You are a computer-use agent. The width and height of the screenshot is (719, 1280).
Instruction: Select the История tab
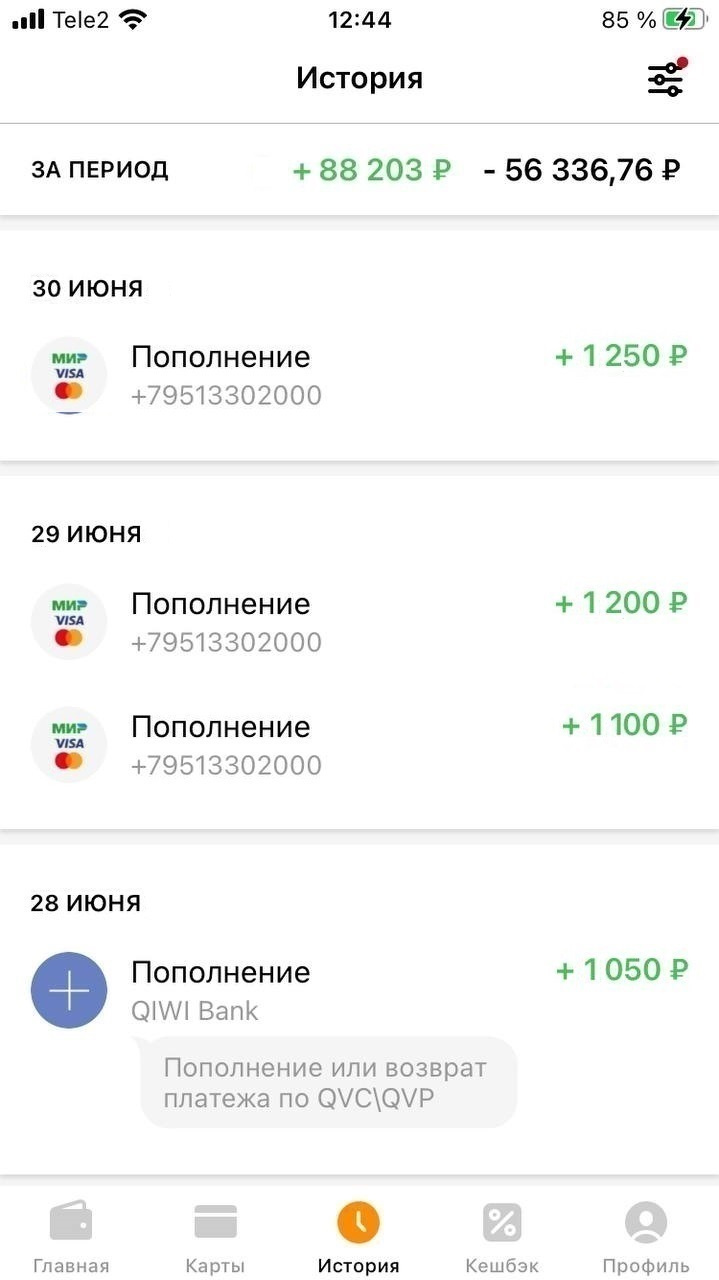tap(359, 1236)
